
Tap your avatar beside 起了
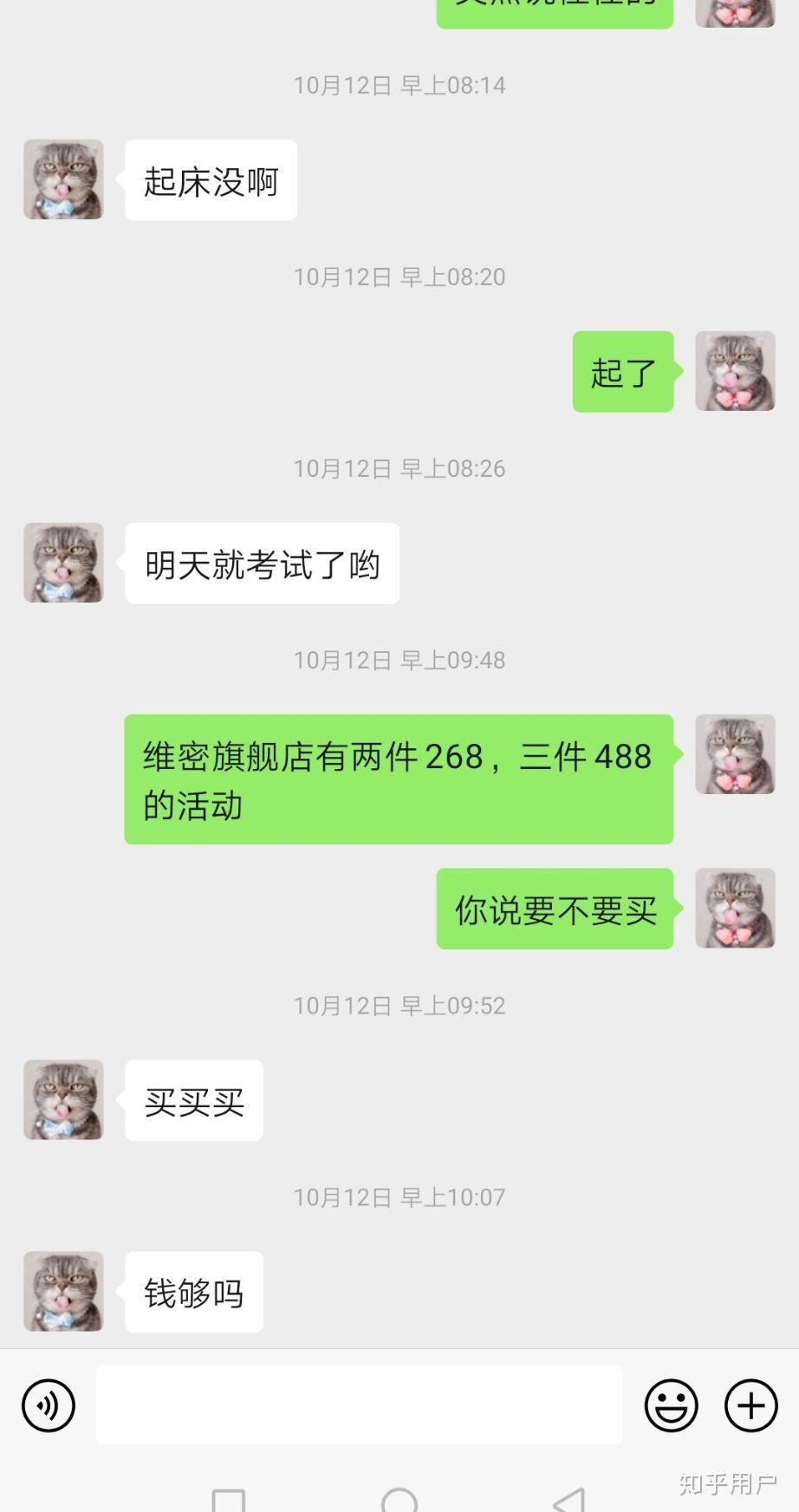pos(735,371)
